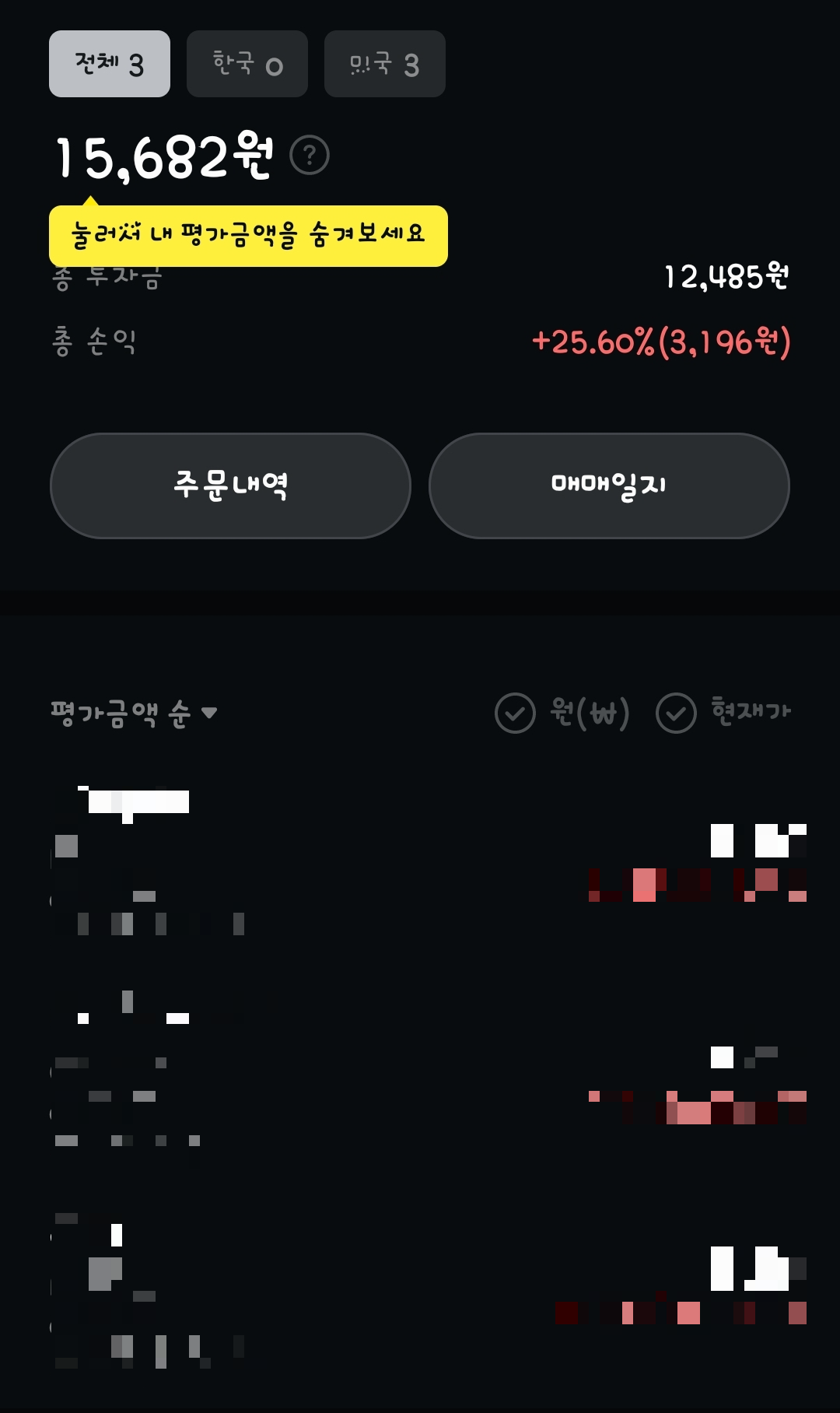Switch to the 한국 0 tab
840x1413 pixels.
coord(247,64)
